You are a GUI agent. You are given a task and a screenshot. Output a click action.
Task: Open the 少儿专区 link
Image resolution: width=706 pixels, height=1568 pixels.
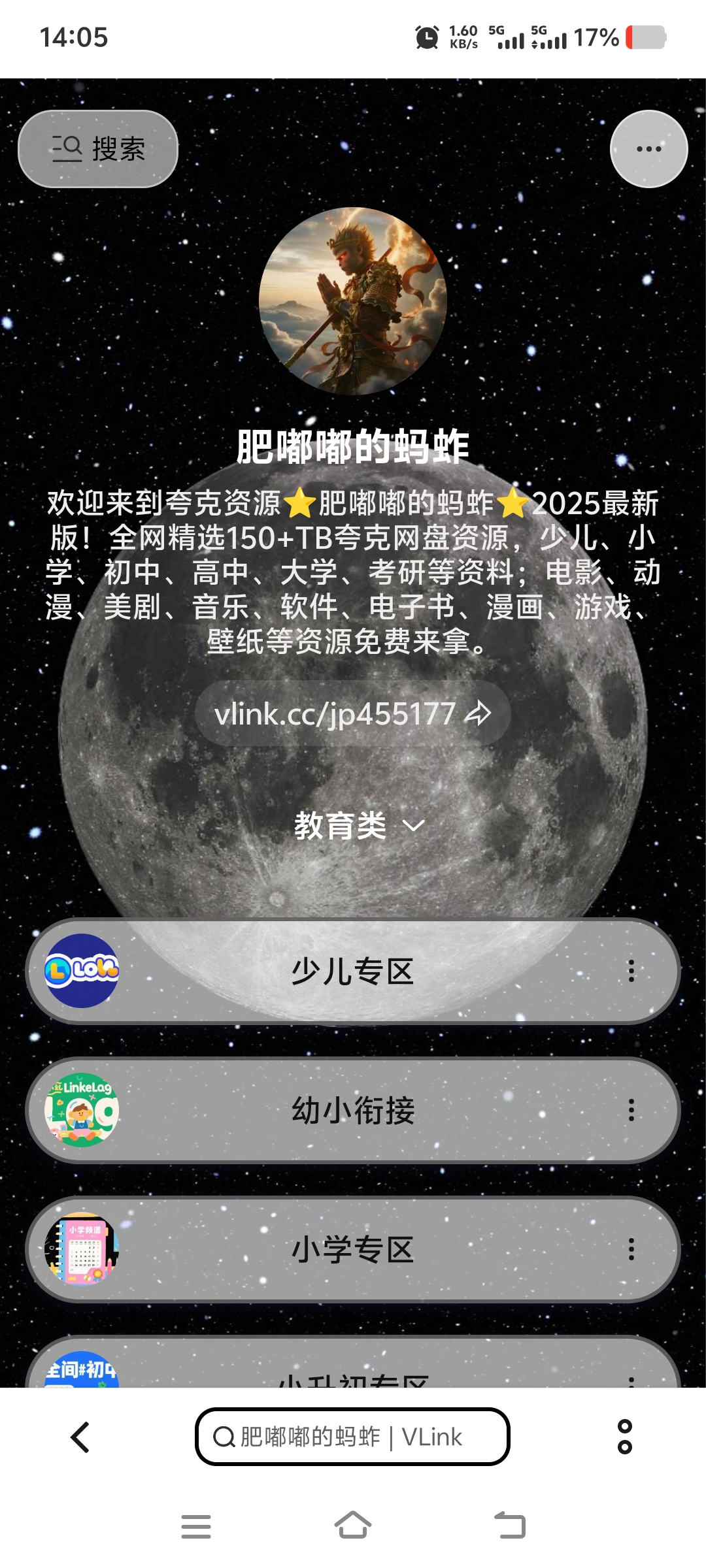coord(353,971)
